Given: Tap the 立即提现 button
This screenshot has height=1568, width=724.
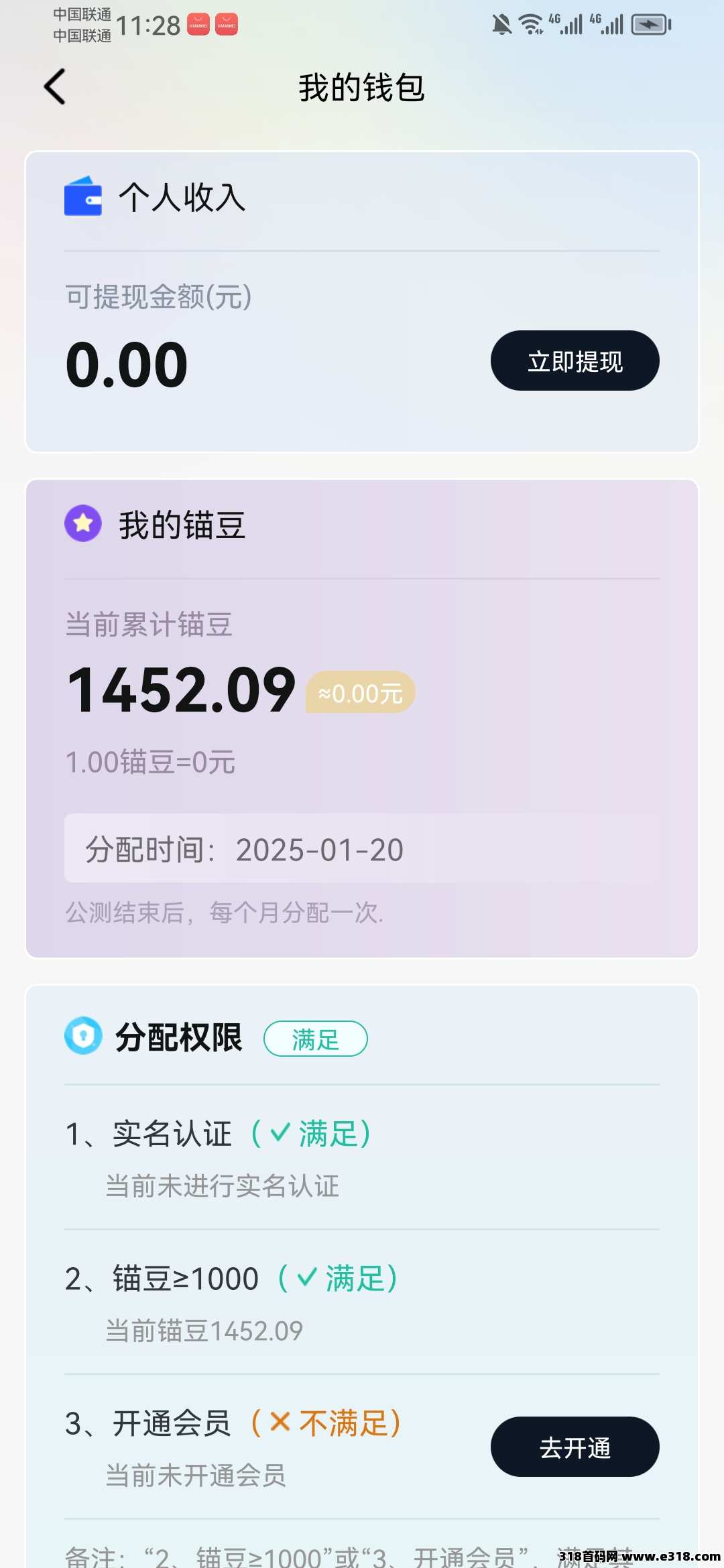Looking at the screenshot, I should [575, 361].
